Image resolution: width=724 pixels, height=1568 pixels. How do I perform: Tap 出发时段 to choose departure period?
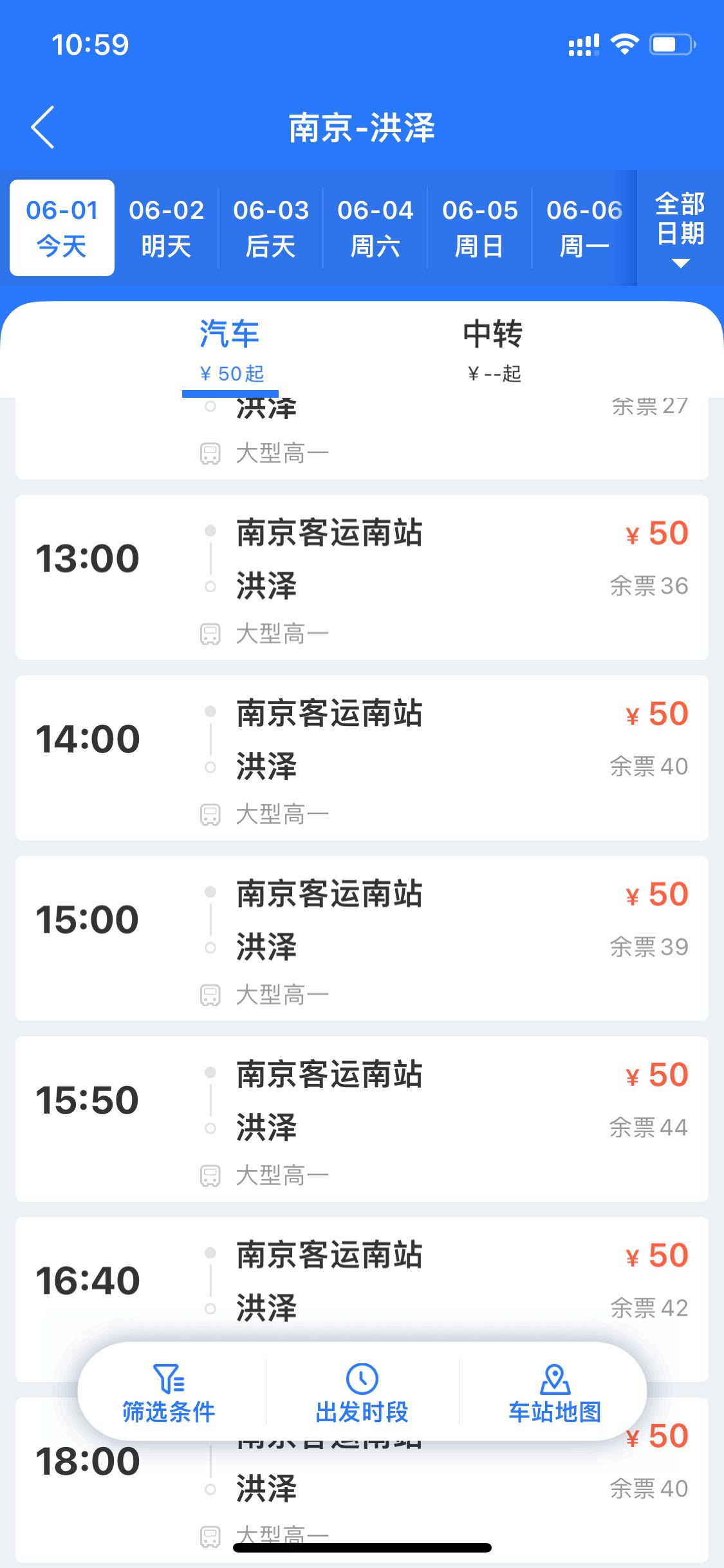click(x=362, y=1392)
